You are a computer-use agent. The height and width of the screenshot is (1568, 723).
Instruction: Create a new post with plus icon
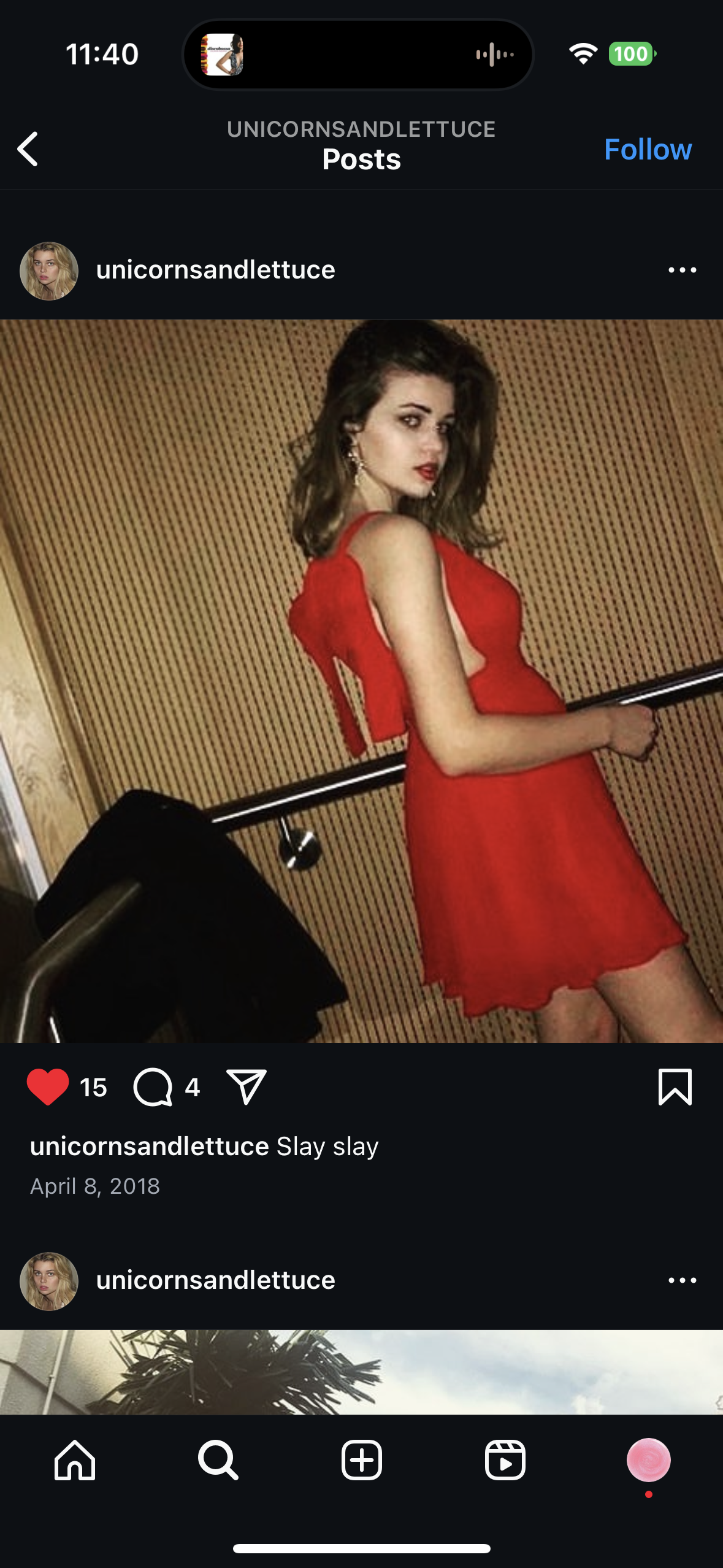click(361, 1461)
